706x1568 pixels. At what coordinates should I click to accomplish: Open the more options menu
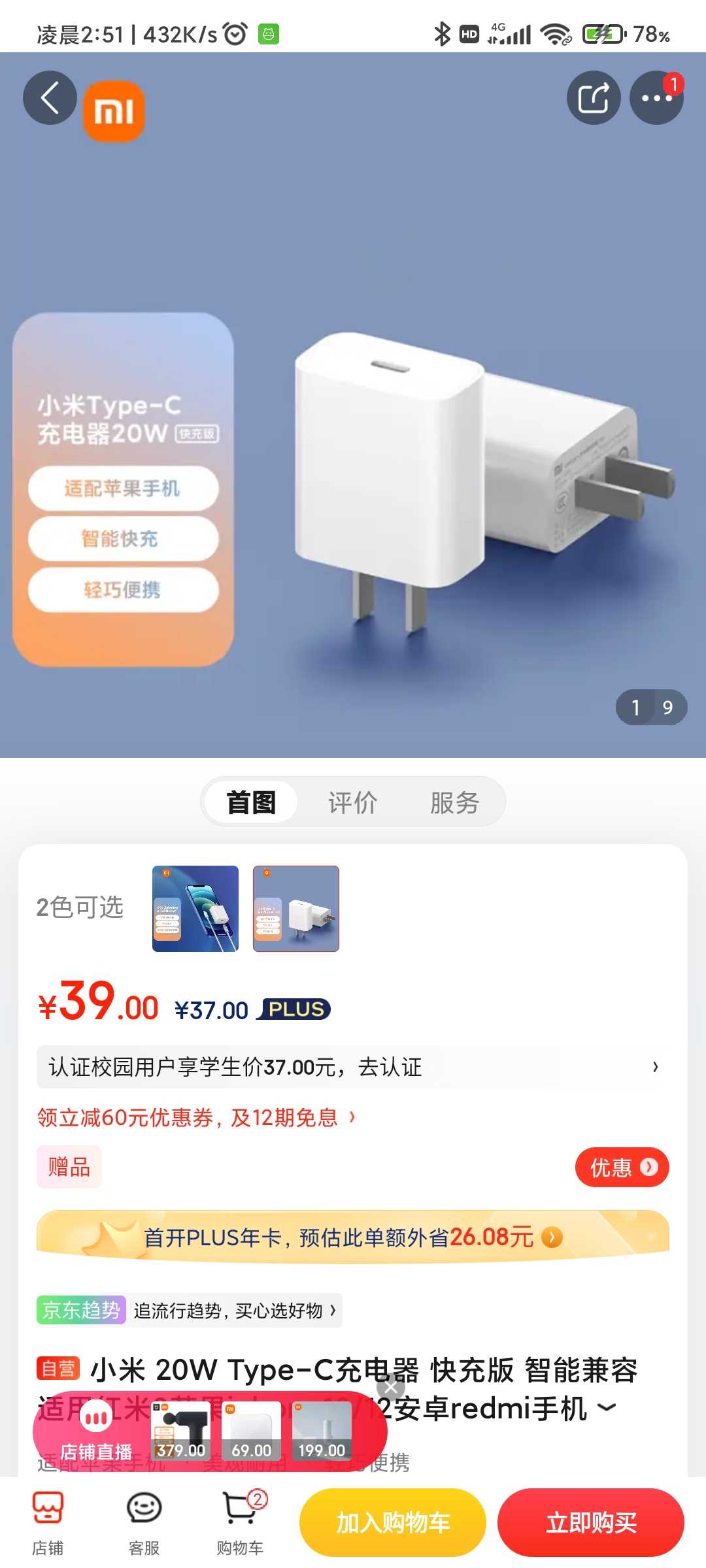tap(656, 98)
